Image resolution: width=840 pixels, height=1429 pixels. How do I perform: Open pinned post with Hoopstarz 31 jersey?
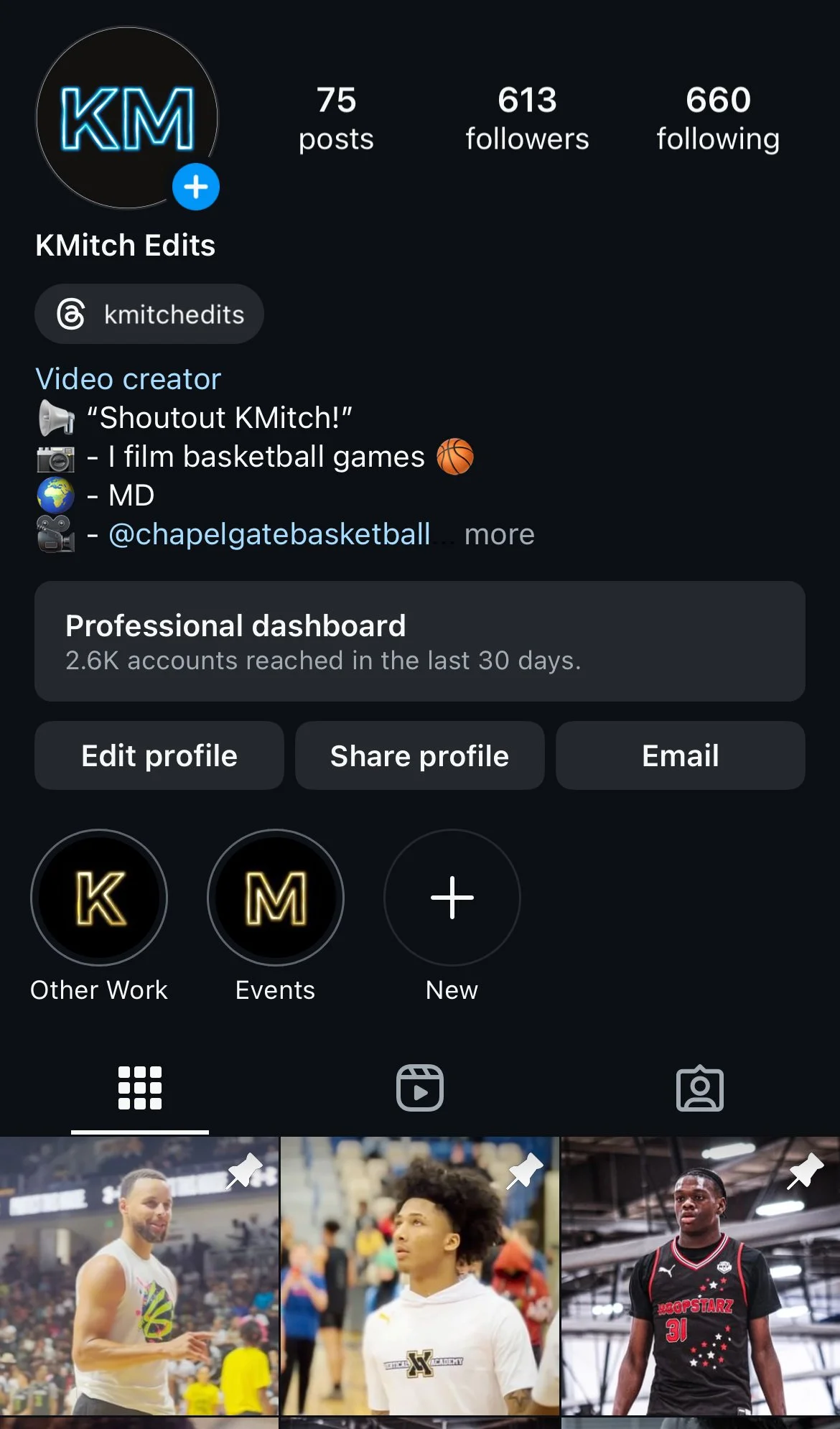701,1277
